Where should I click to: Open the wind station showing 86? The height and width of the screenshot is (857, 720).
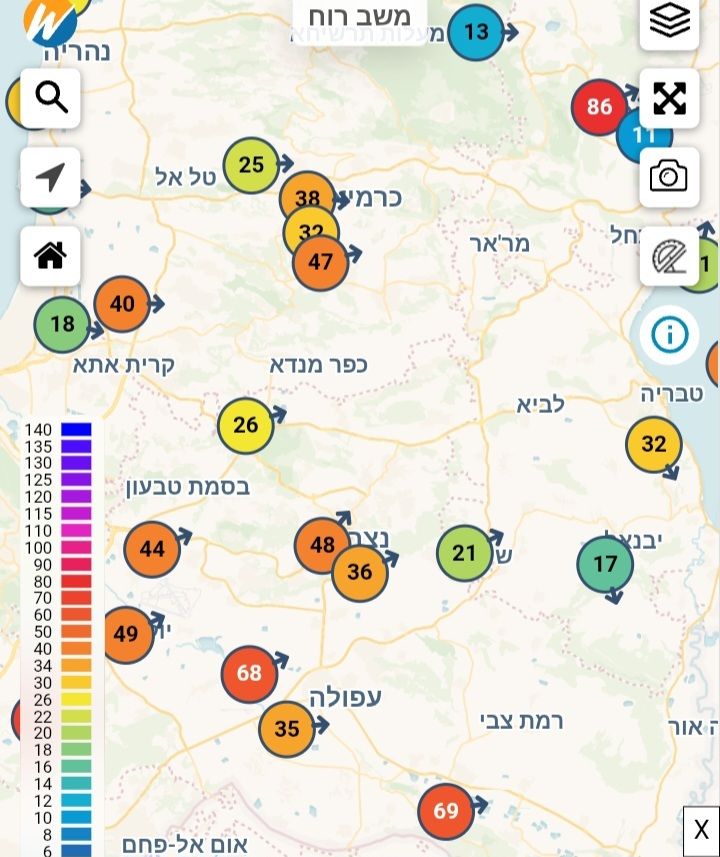point(599,106)
